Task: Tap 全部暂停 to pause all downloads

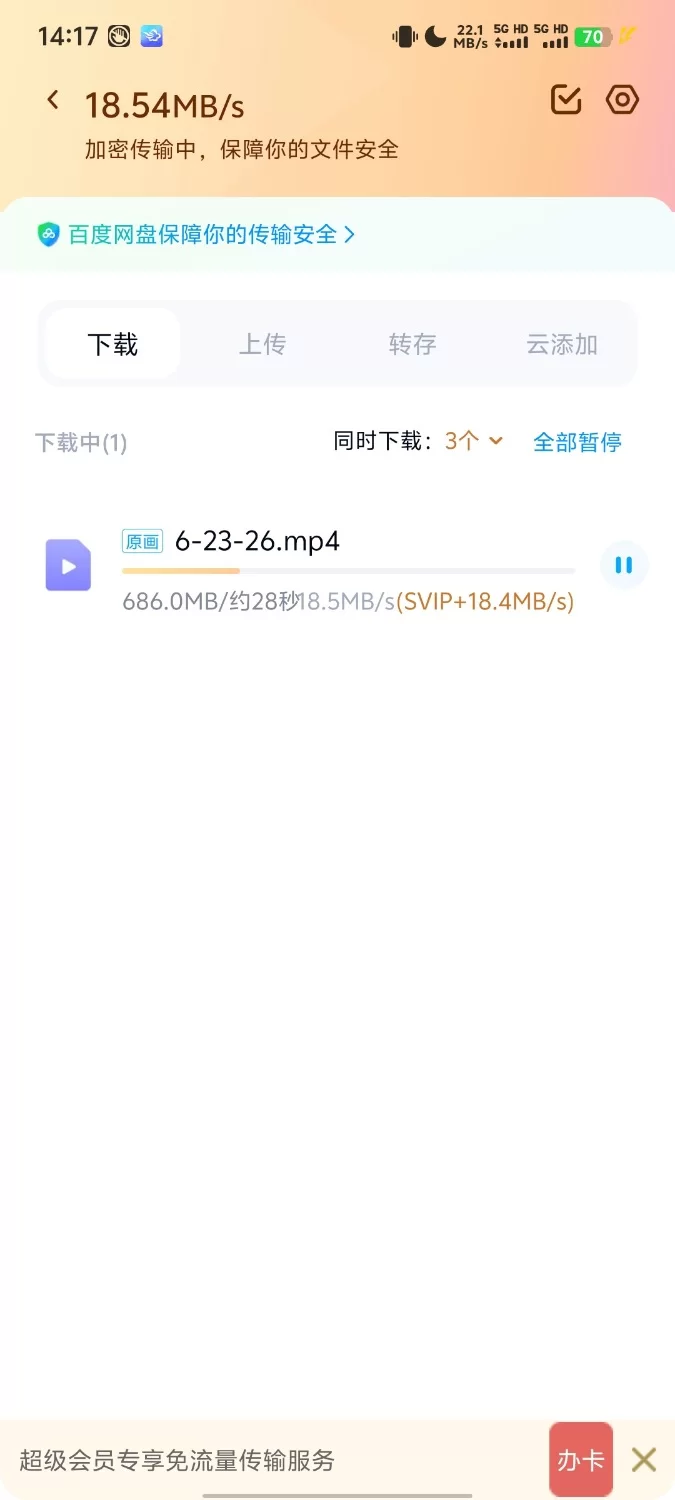Action: 577,442
